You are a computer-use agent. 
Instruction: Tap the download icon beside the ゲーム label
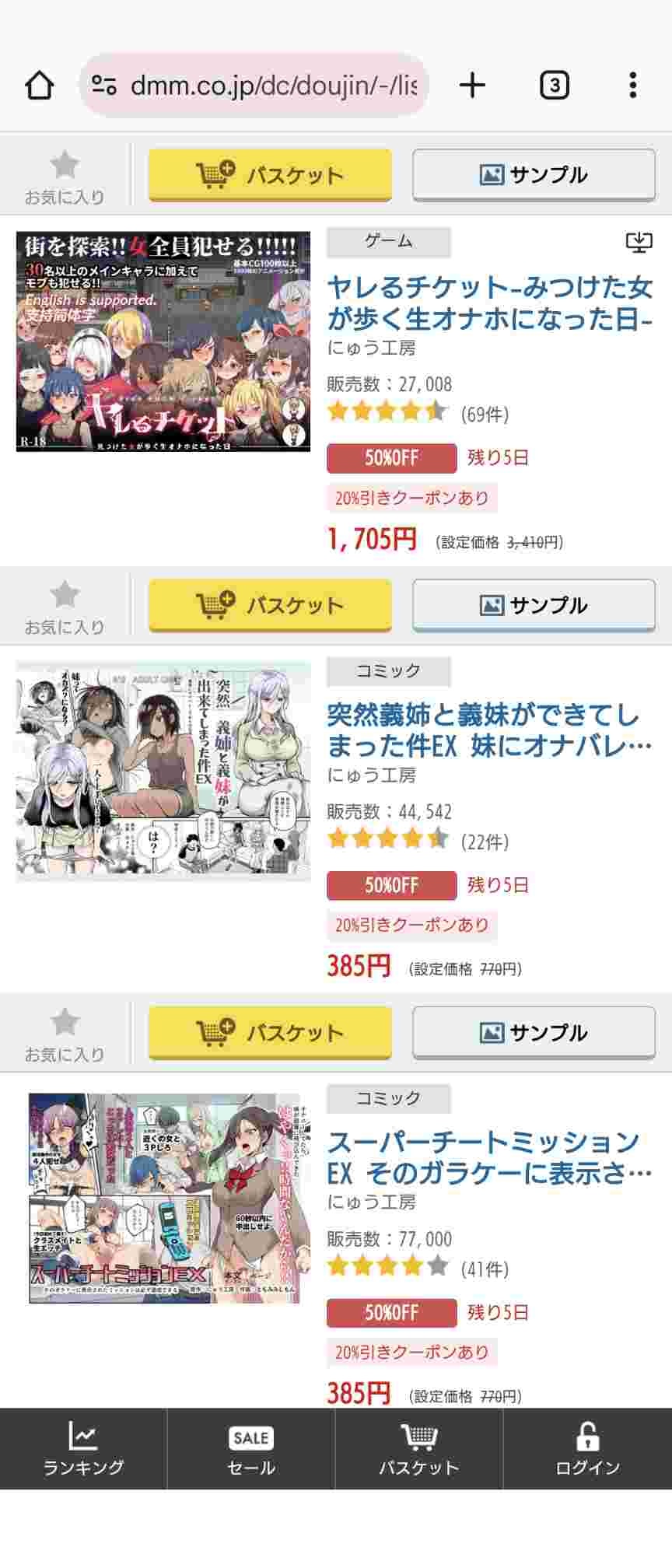(639, 243)
